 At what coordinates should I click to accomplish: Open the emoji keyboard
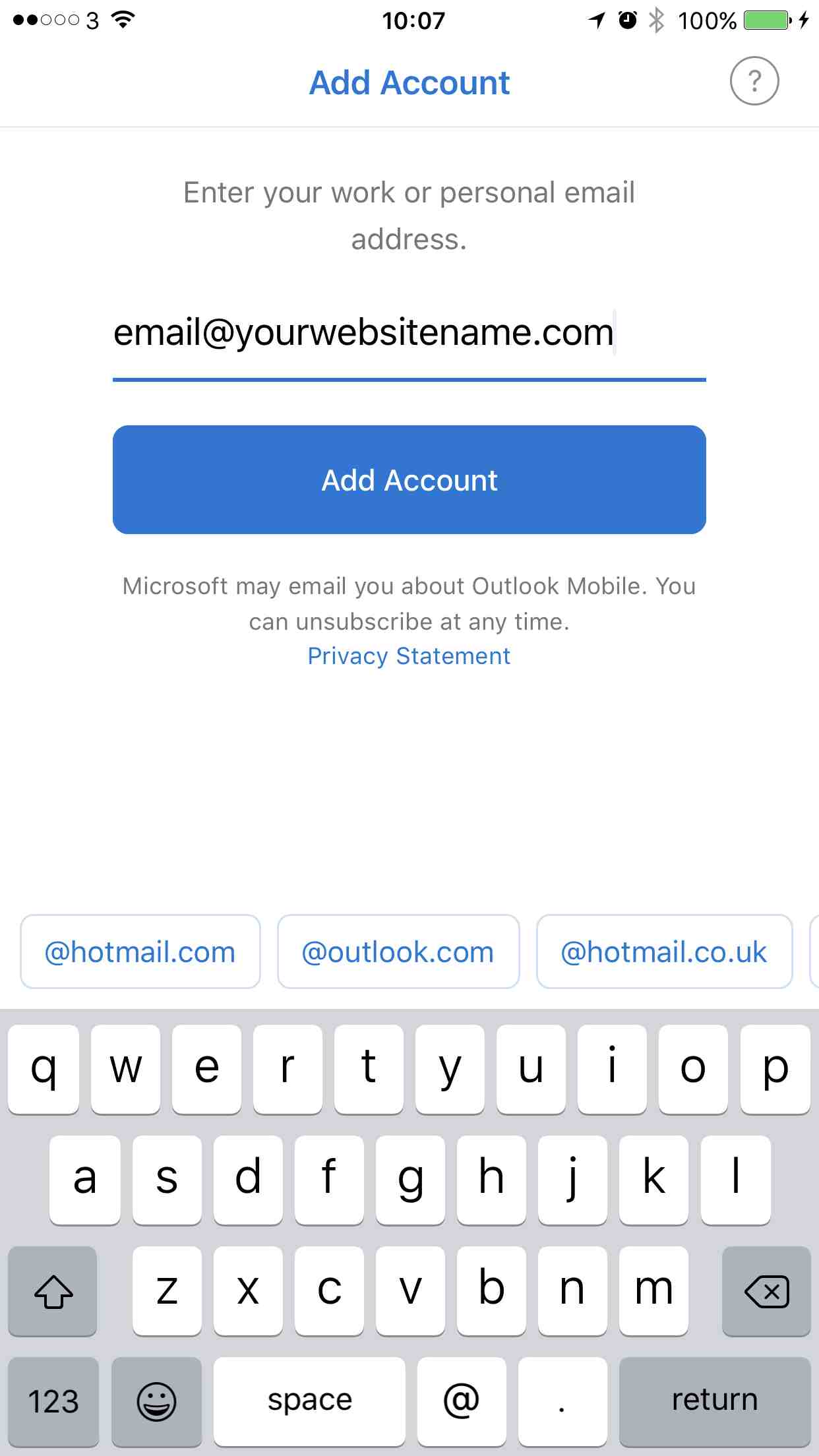point(156,1401)
